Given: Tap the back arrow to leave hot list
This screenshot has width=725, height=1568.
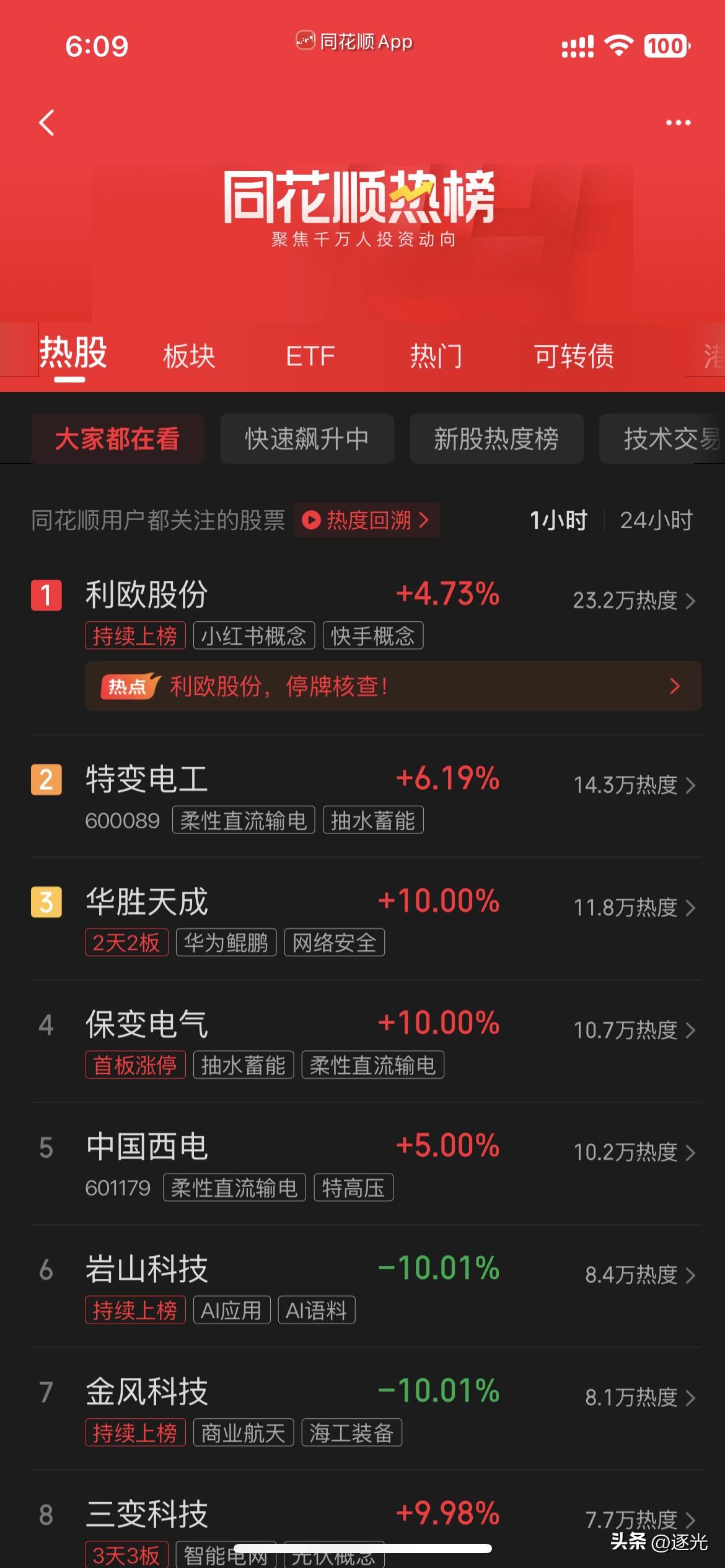Looking at the screenshot, I should point(46,124).
